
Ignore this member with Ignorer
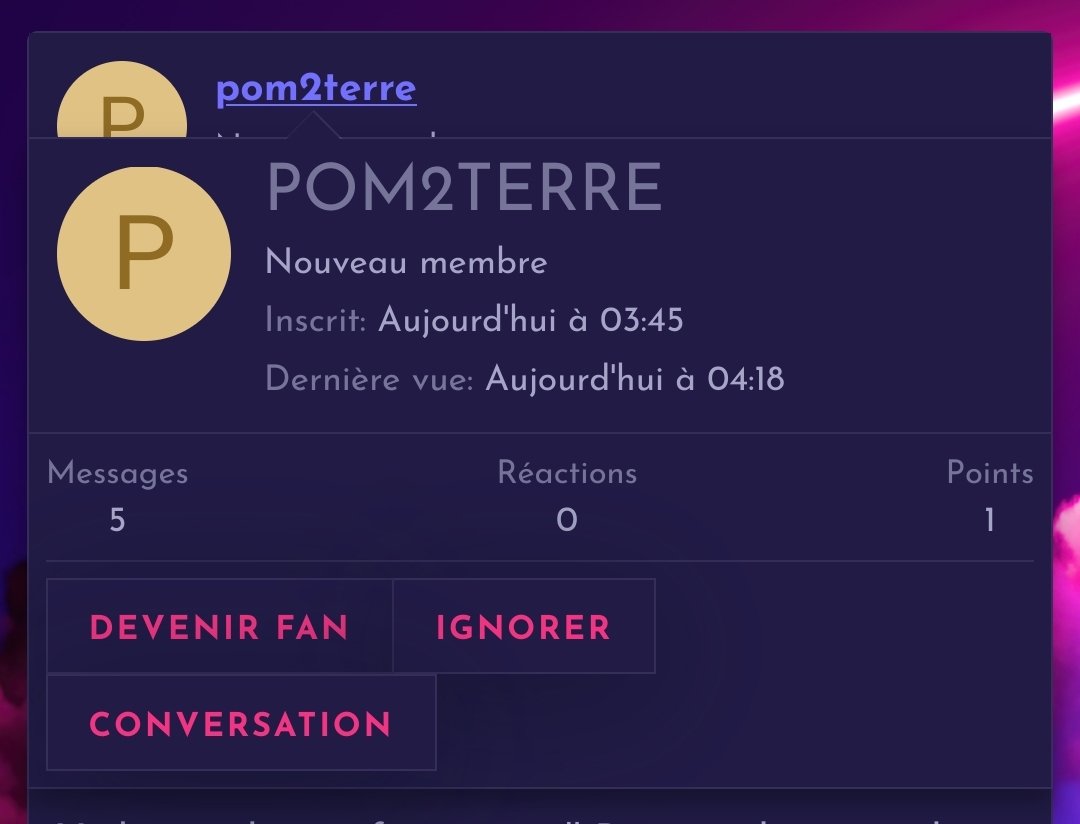[x=523, y=627]
